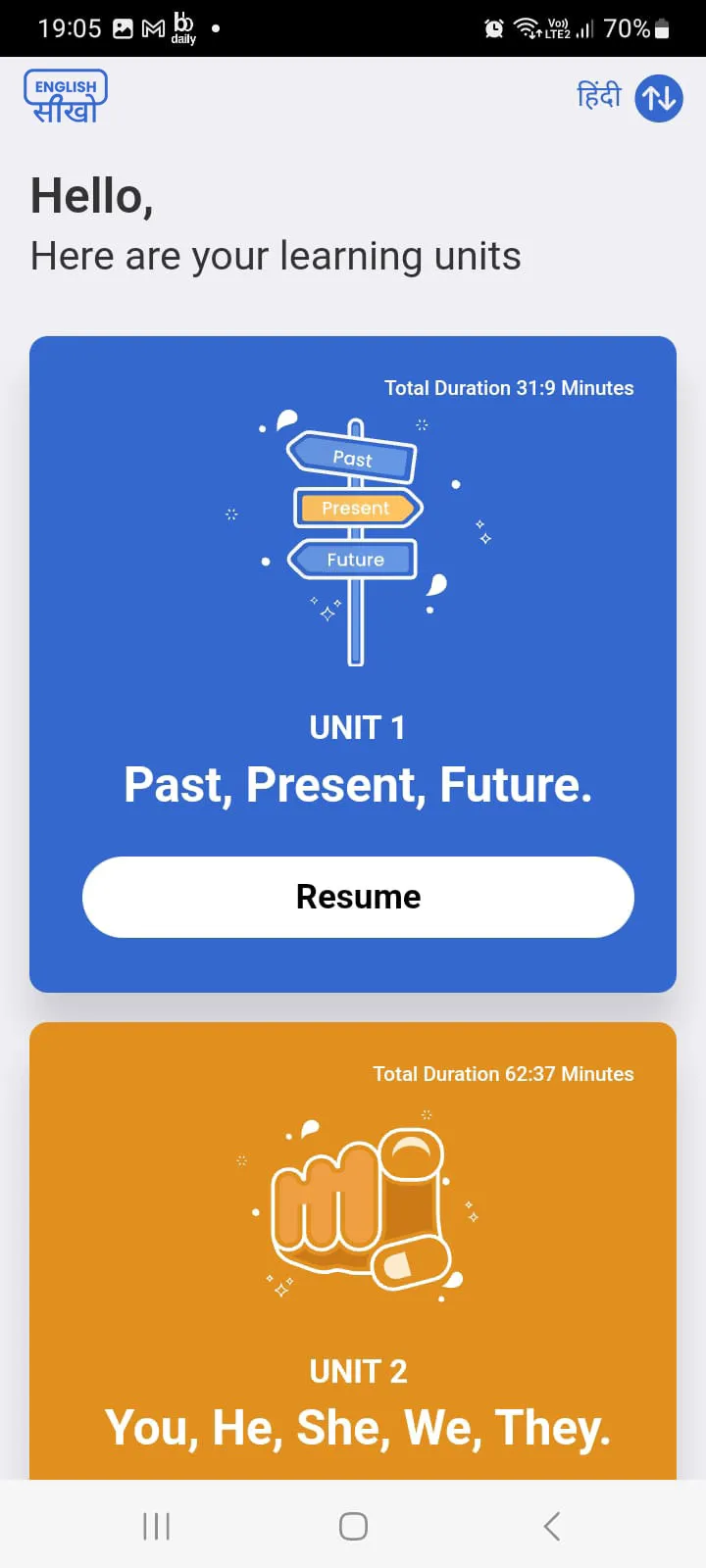Go back using the system back button
The height and width of the screenshot is (1568, 706).
coord(552,1526)
